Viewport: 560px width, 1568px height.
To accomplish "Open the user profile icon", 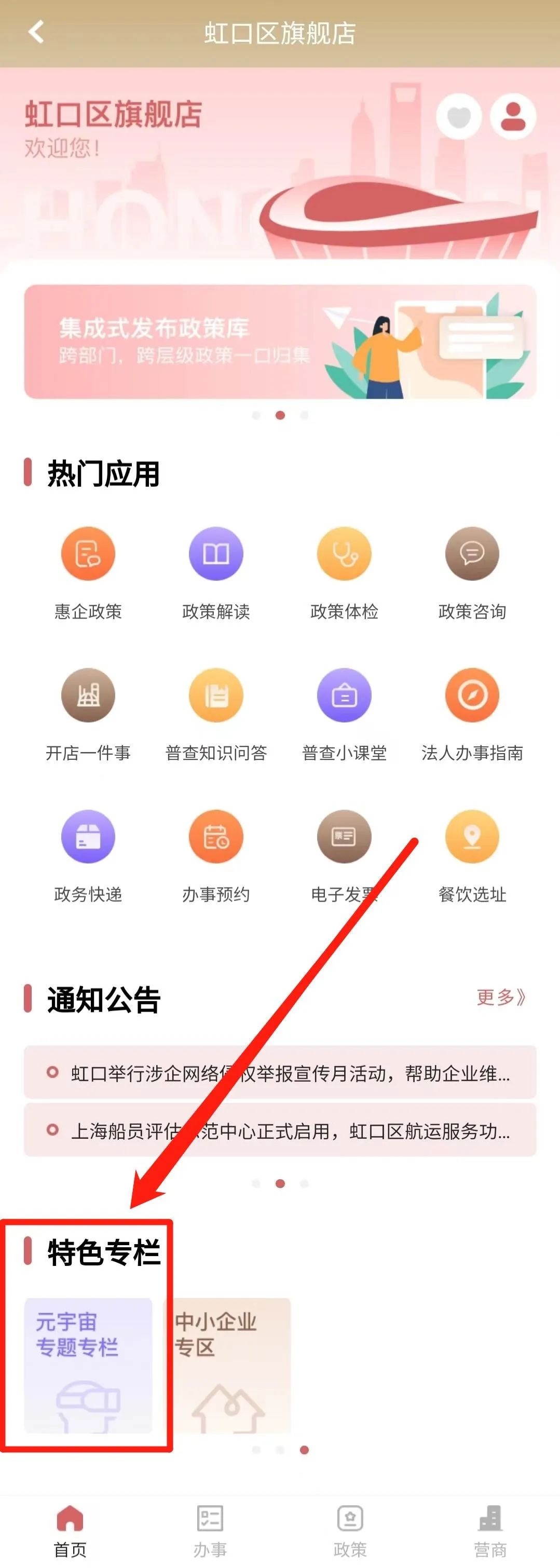I will [513, 116].
